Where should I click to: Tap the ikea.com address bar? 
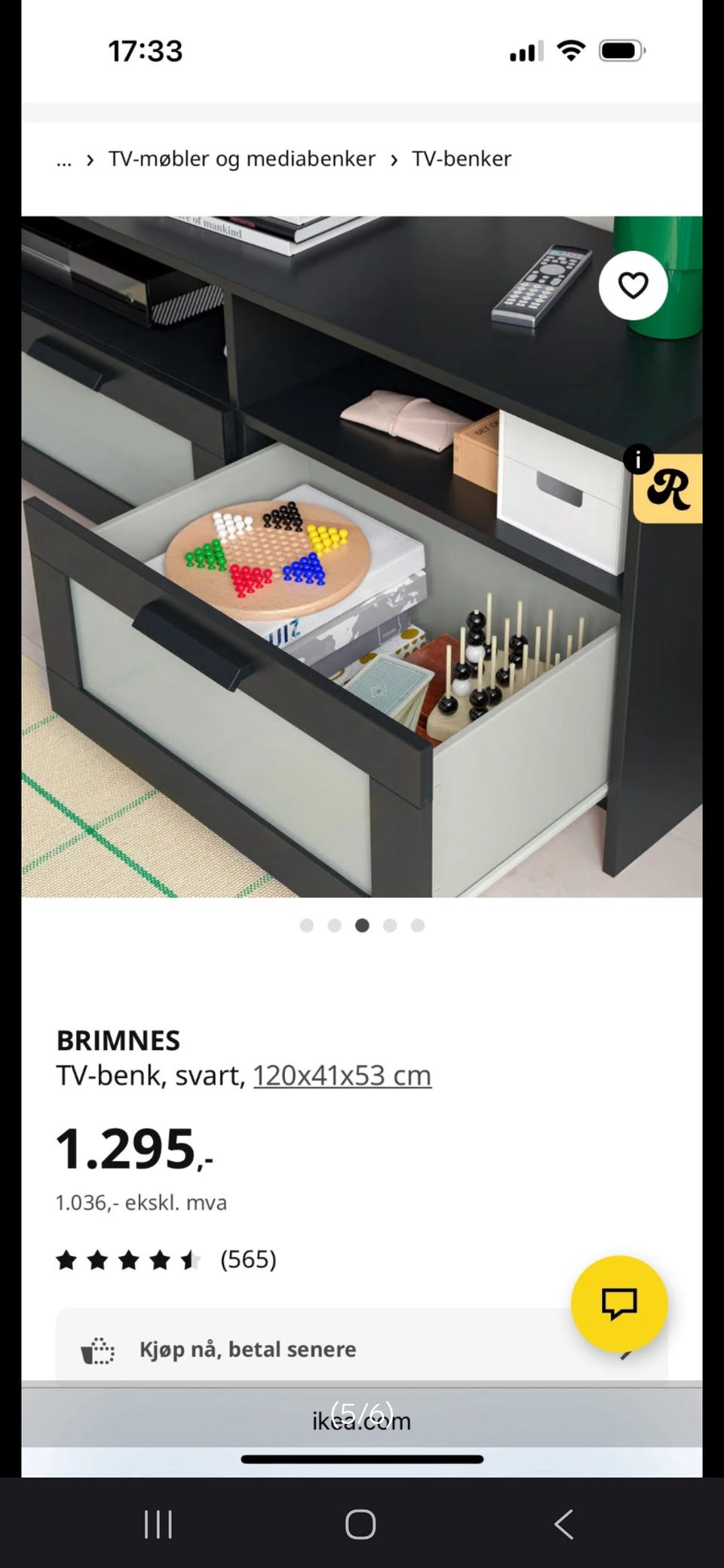point(362,1420)
